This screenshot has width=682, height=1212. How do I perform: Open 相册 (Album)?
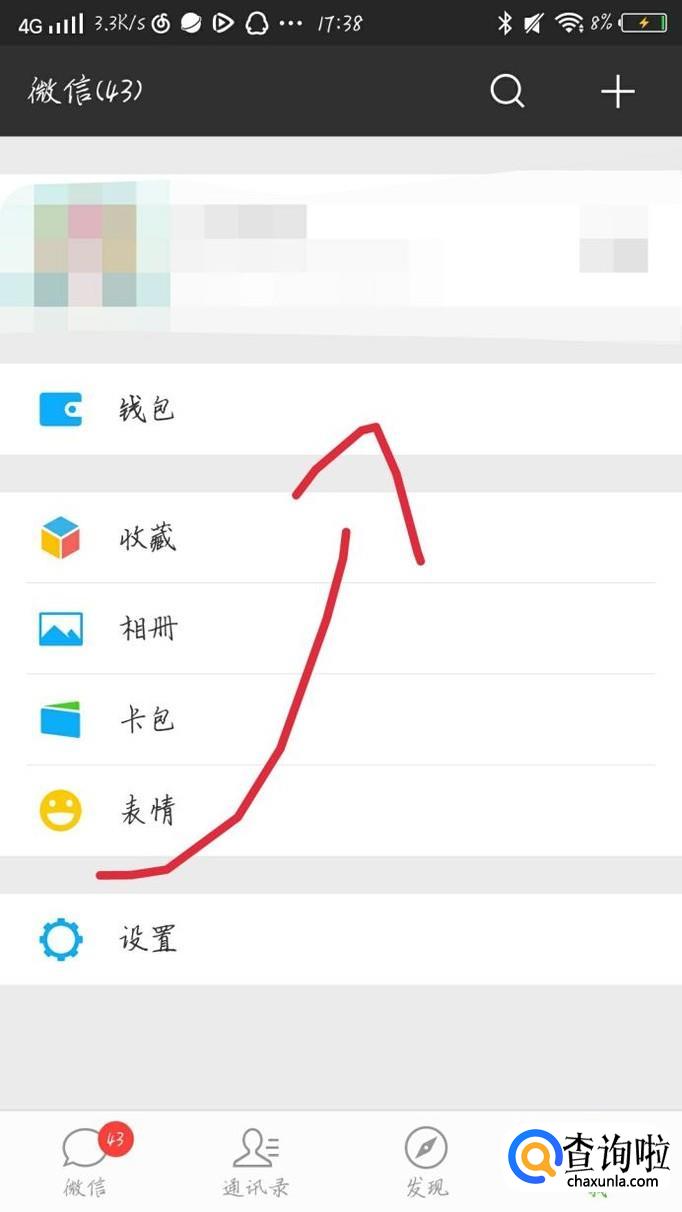pyautogui.click(x=341, y=629)
